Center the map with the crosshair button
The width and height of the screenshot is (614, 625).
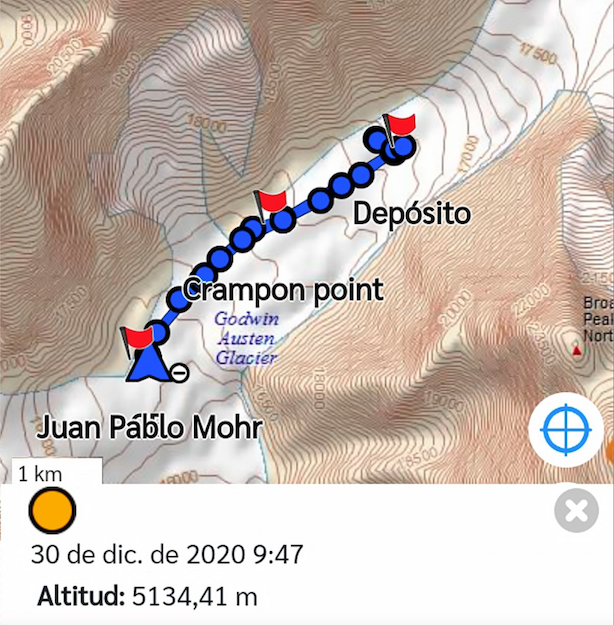tap(565, 431)
